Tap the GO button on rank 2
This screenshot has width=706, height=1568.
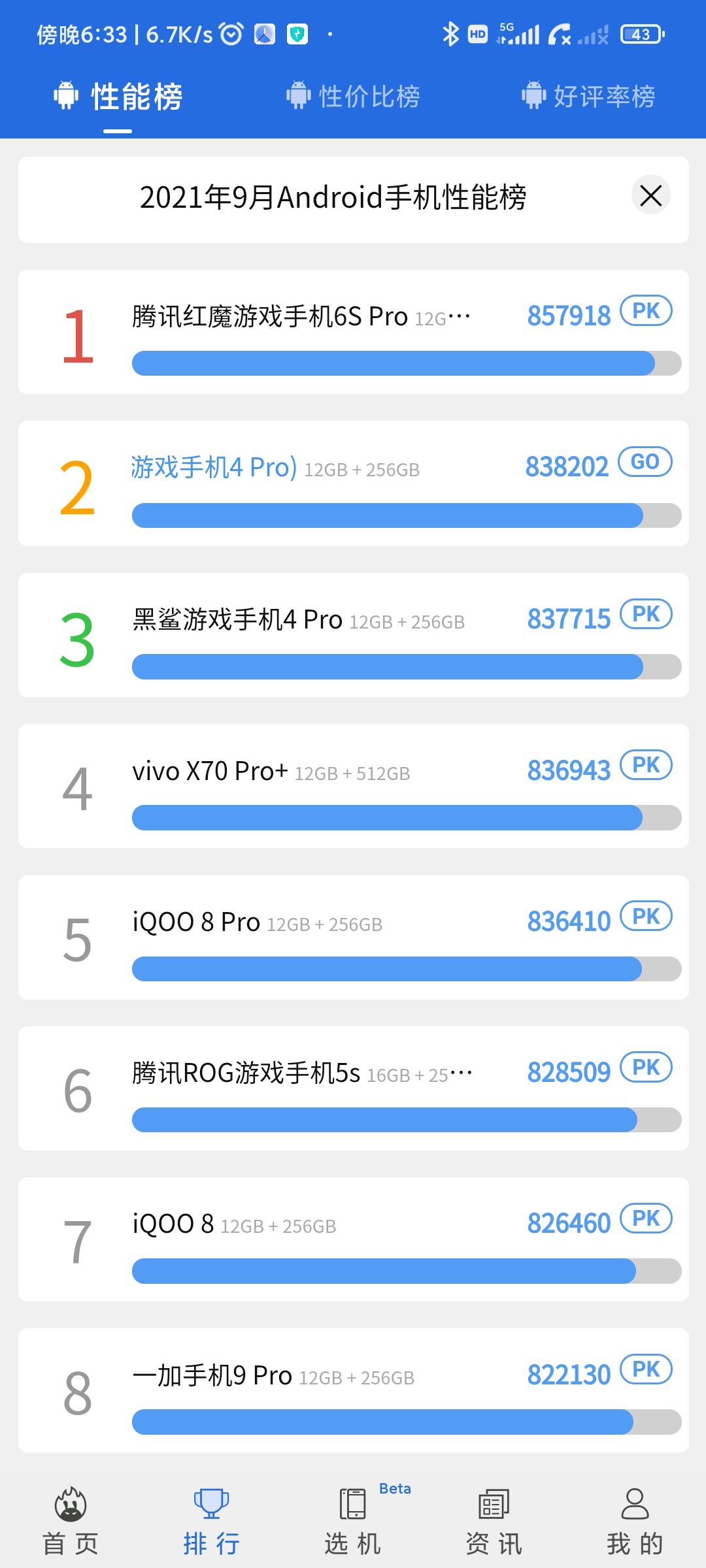pyautogui.click(x=645, y=462)
